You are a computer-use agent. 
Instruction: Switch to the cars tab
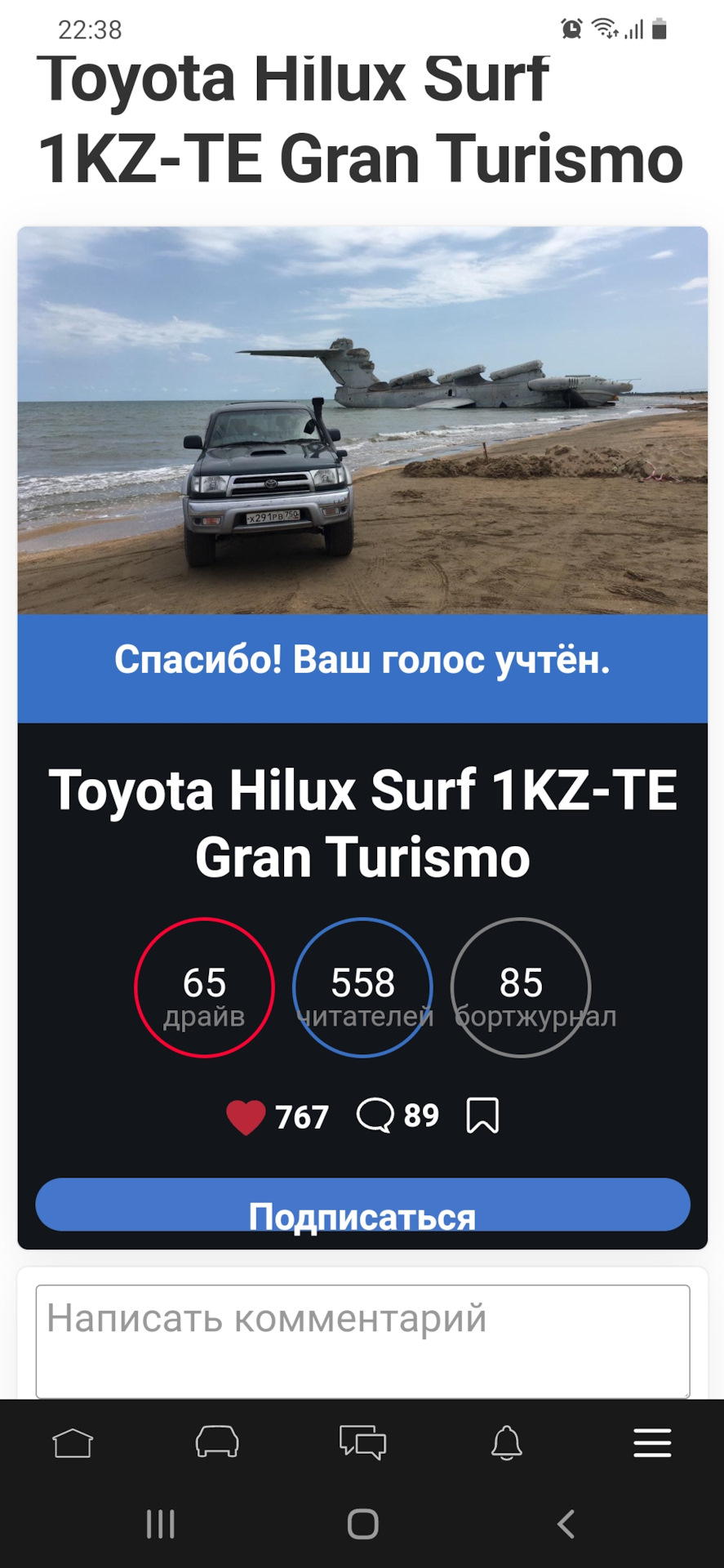[217, 1443]
